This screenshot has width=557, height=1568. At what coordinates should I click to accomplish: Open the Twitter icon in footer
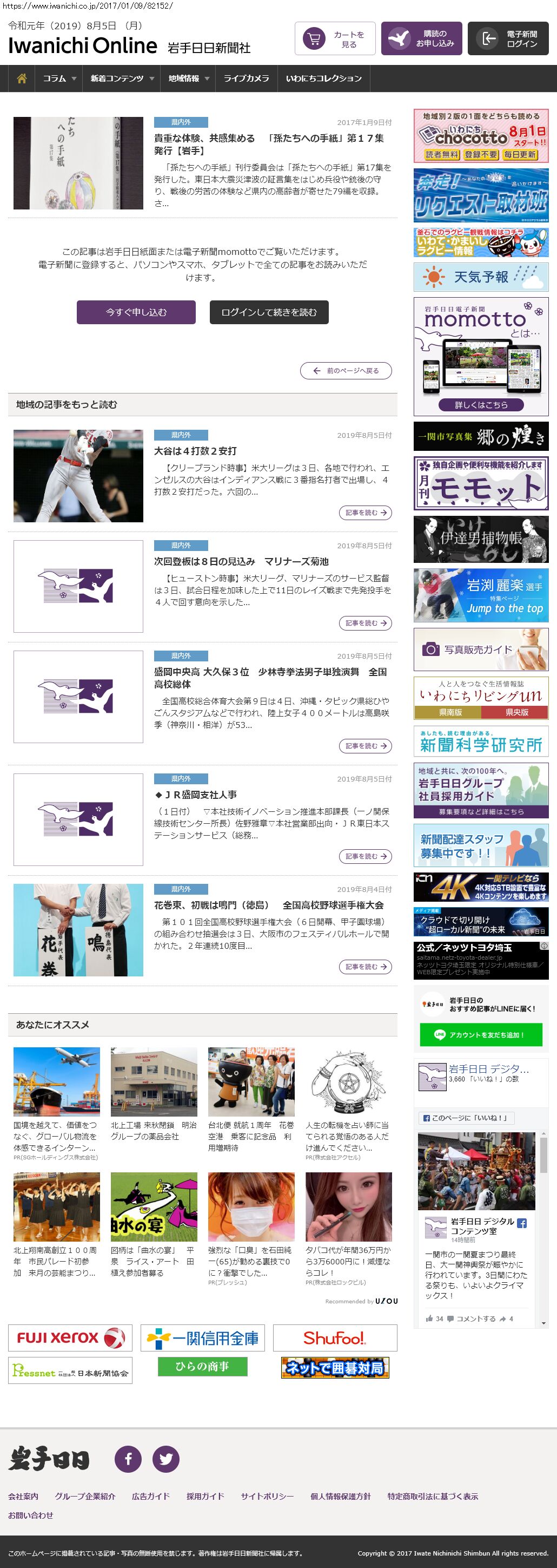tap(165, 1459)
